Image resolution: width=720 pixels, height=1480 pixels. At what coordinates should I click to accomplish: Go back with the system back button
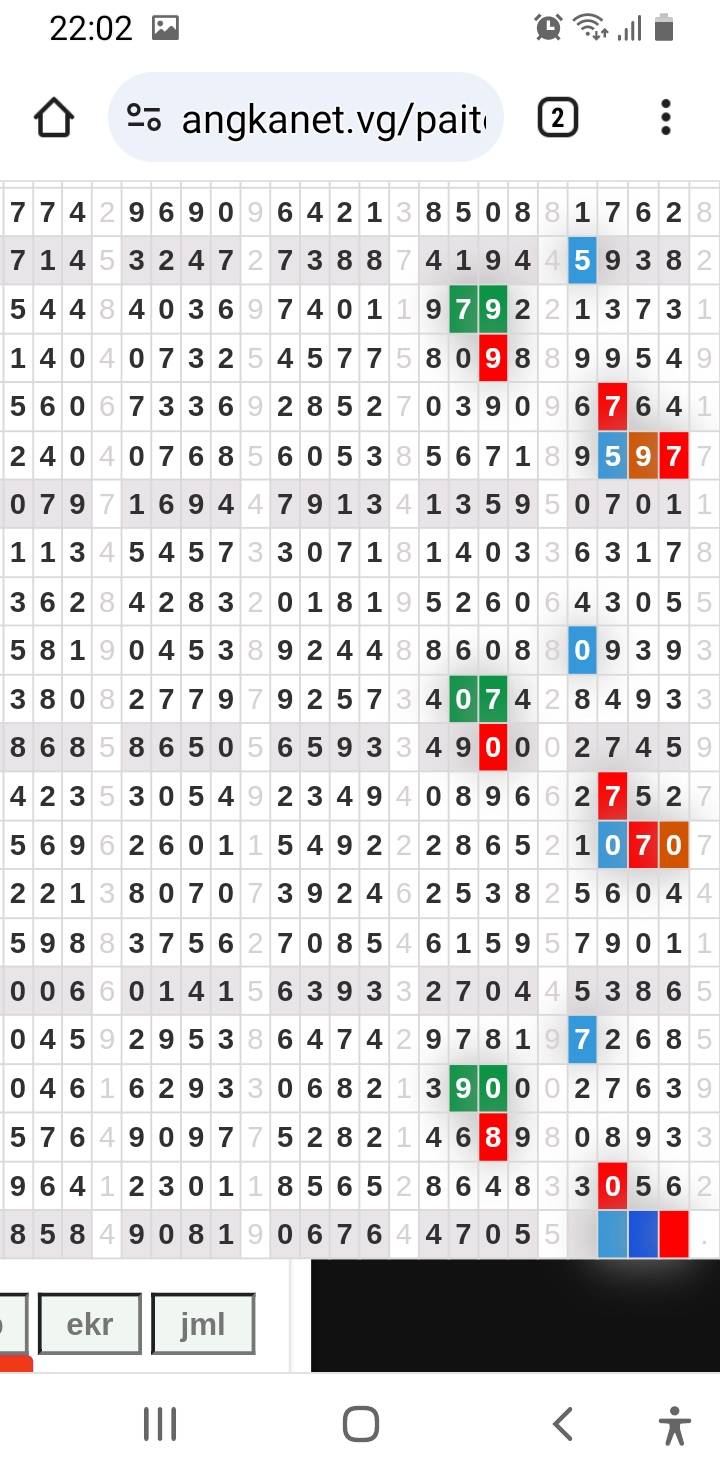(x=563, y=1424)
